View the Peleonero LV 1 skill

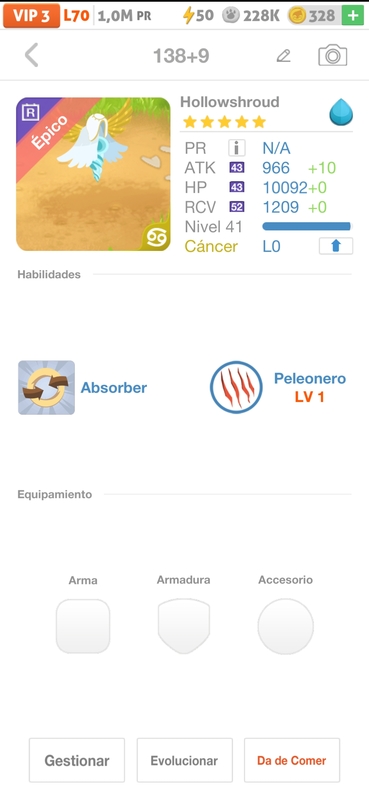pyautogui.click(x=278, y=387)
